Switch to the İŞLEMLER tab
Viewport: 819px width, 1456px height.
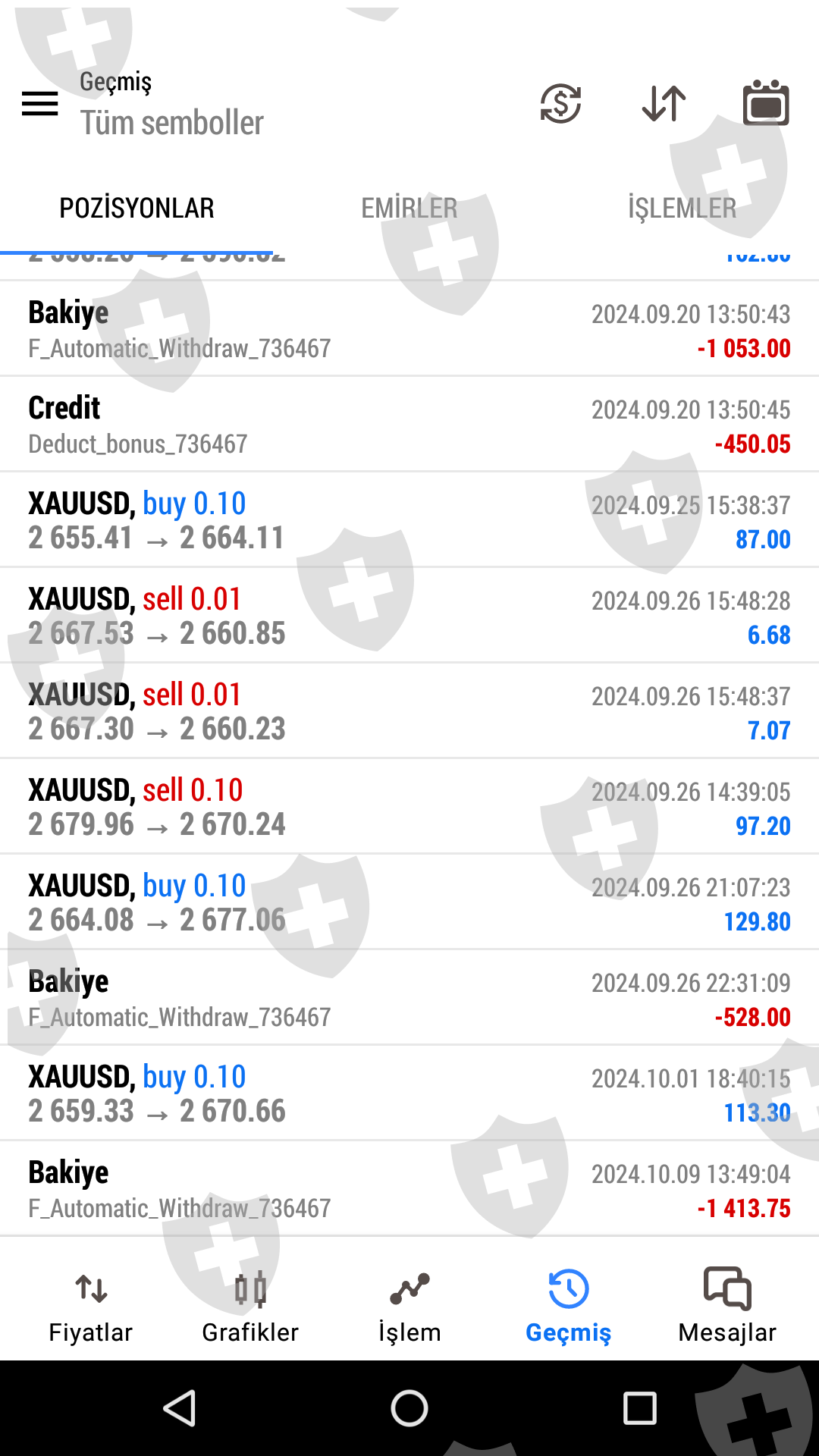pos(682,208)
